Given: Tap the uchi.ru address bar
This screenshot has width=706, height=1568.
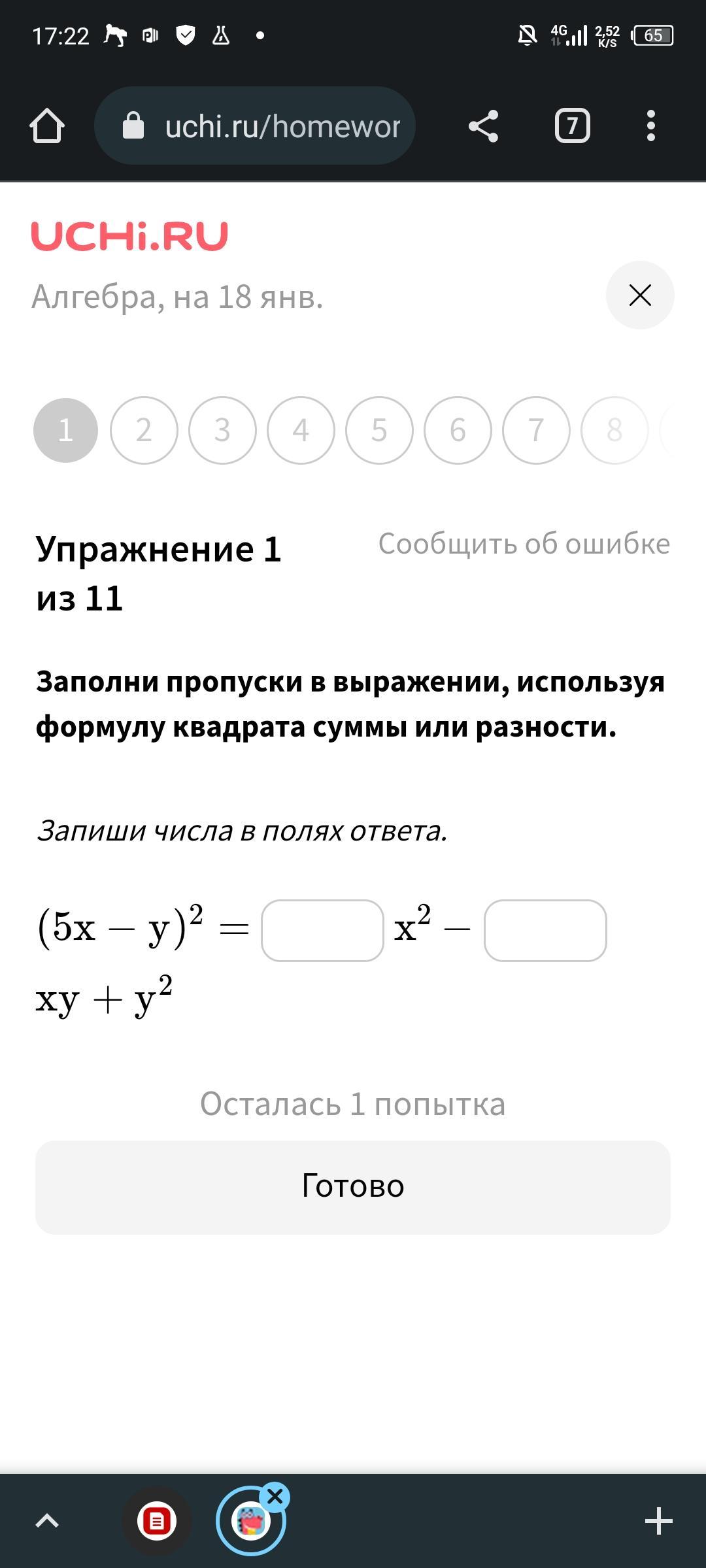Looking at the screenshot, I should [x=255, y=125].
